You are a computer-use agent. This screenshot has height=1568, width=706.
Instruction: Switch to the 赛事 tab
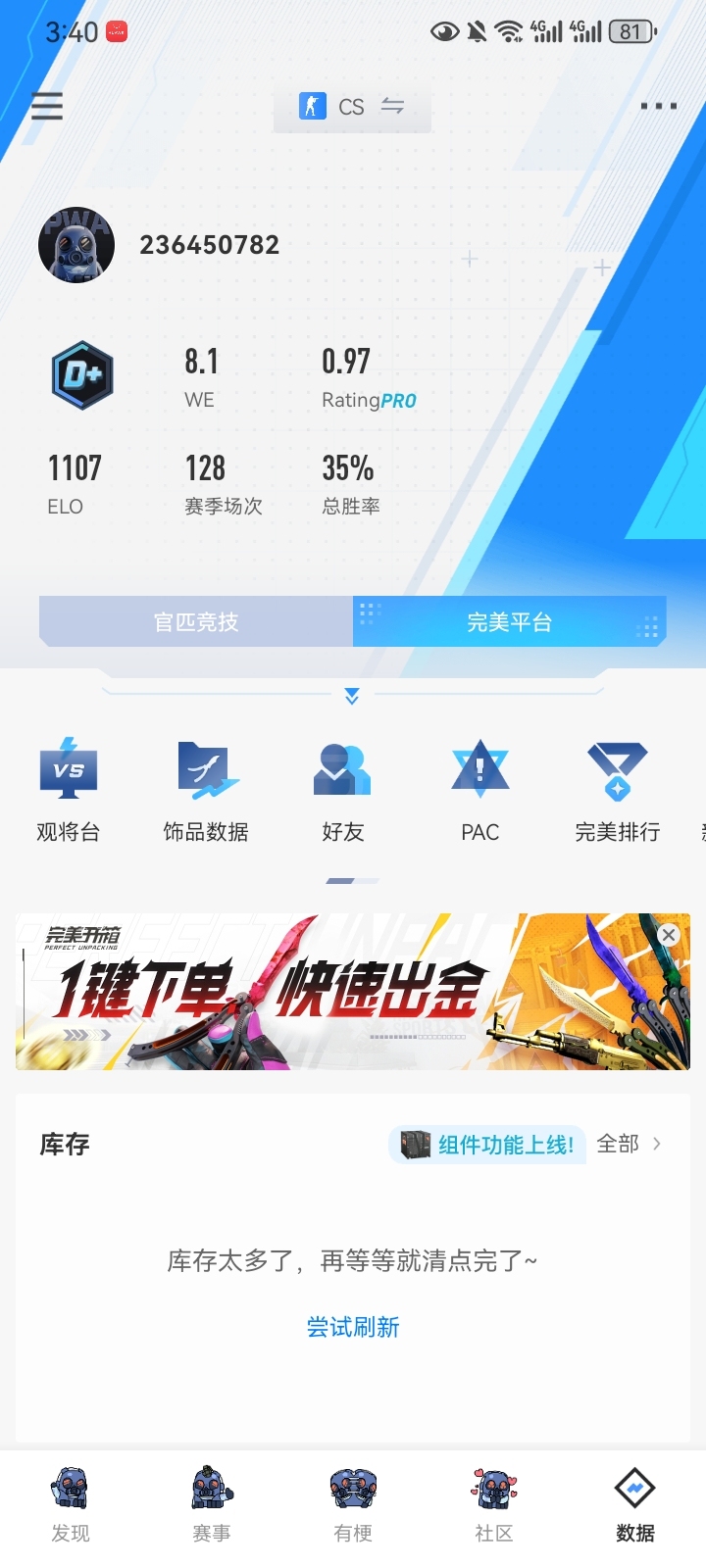coord(212,1505)
